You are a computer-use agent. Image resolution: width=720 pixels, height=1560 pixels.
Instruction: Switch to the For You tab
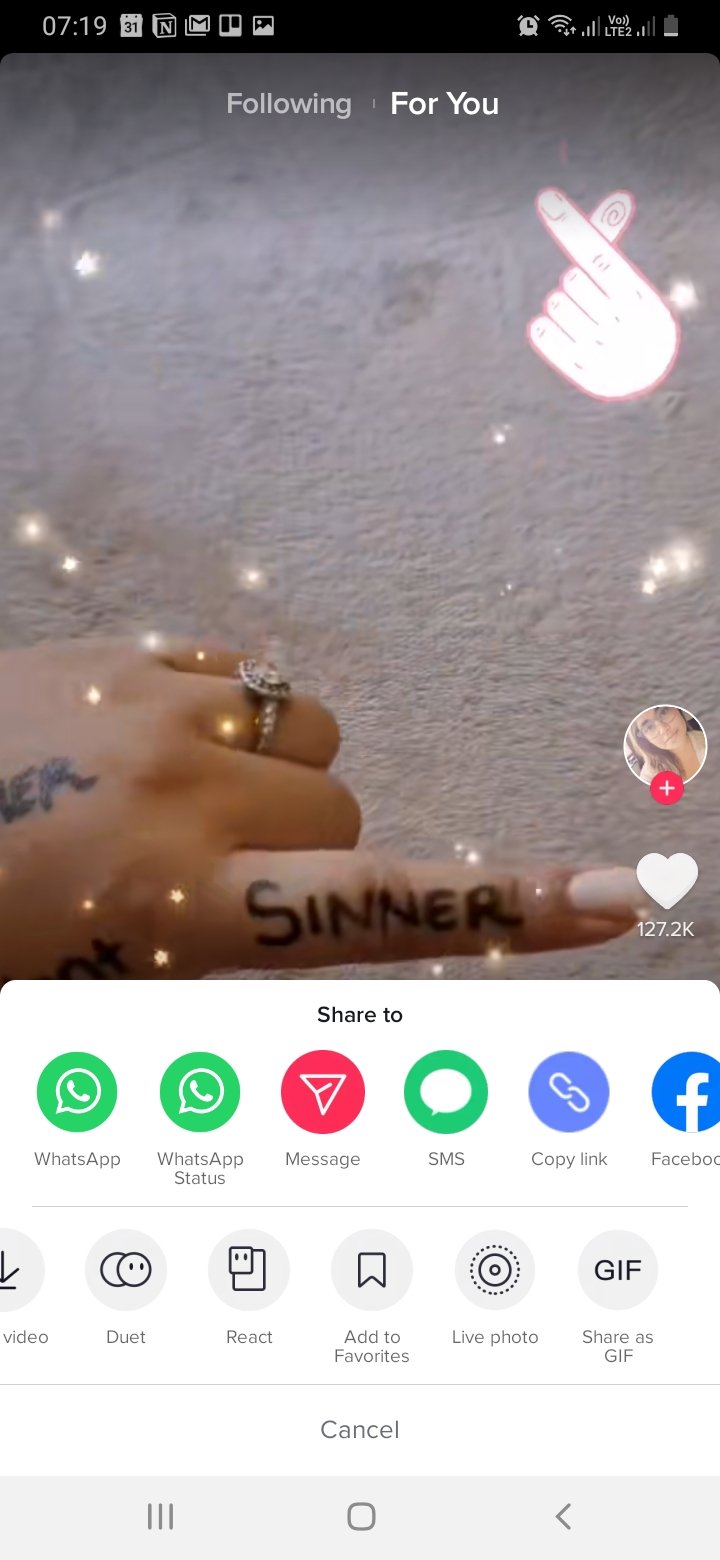pos(444,104)
